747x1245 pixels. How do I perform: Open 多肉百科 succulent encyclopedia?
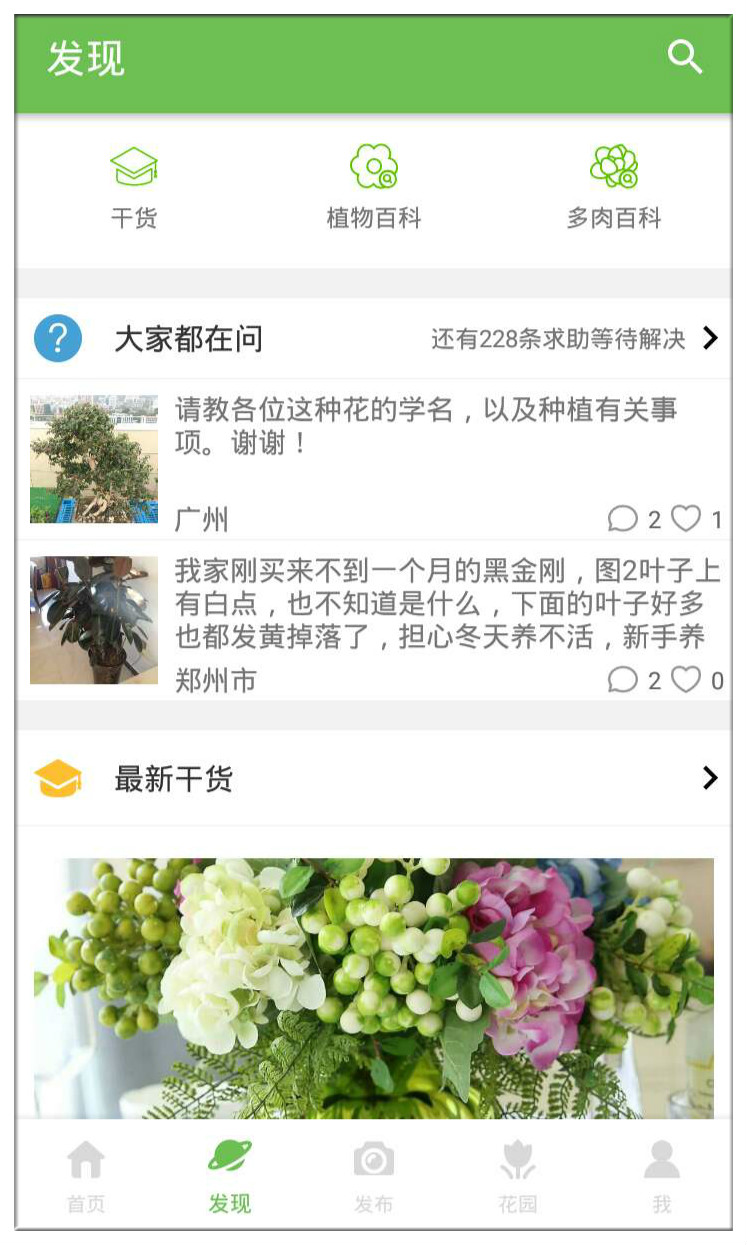[x=614, y=189]
